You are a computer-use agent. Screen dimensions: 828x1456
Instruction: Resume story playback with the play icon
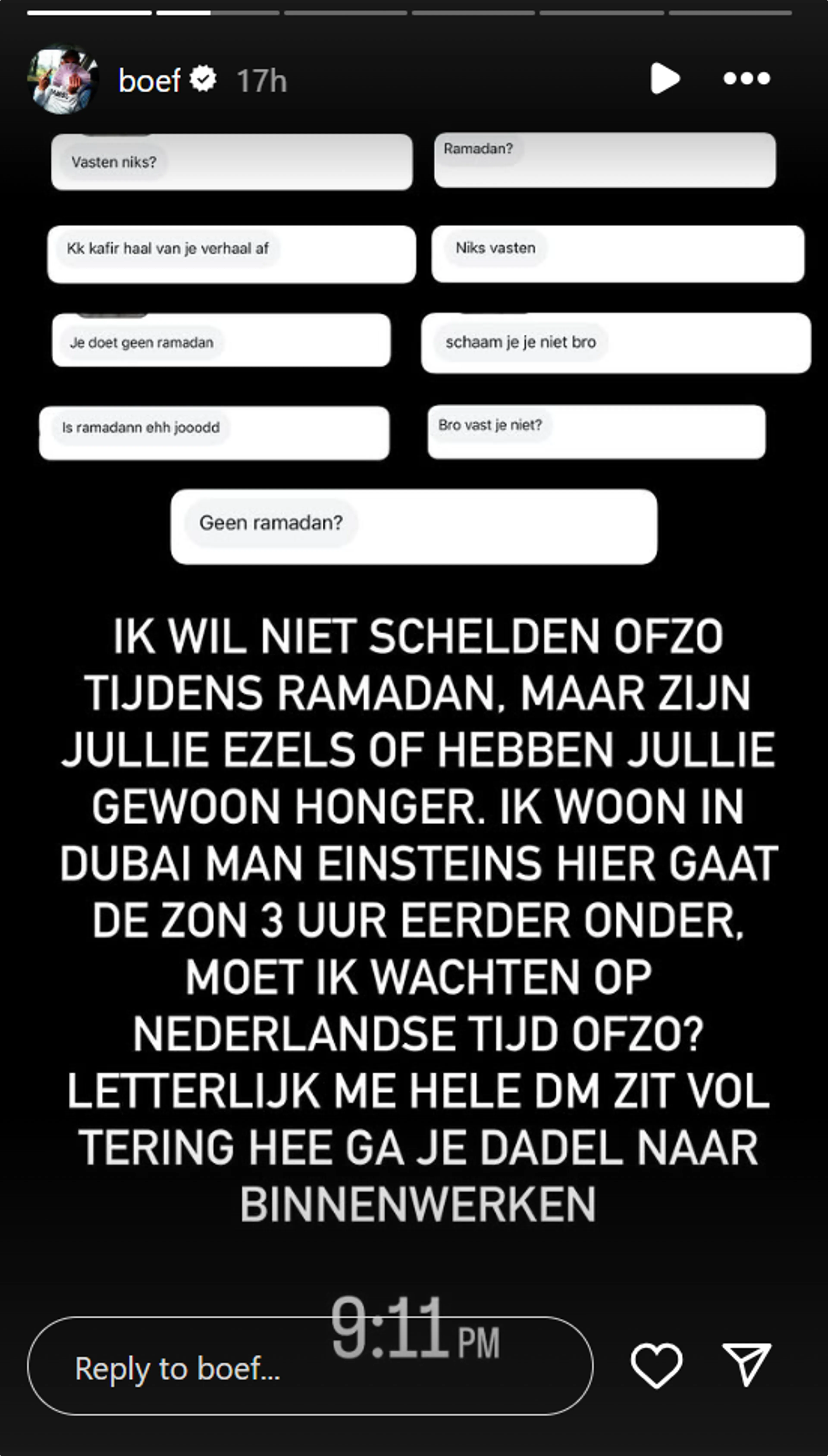point(665,78)
